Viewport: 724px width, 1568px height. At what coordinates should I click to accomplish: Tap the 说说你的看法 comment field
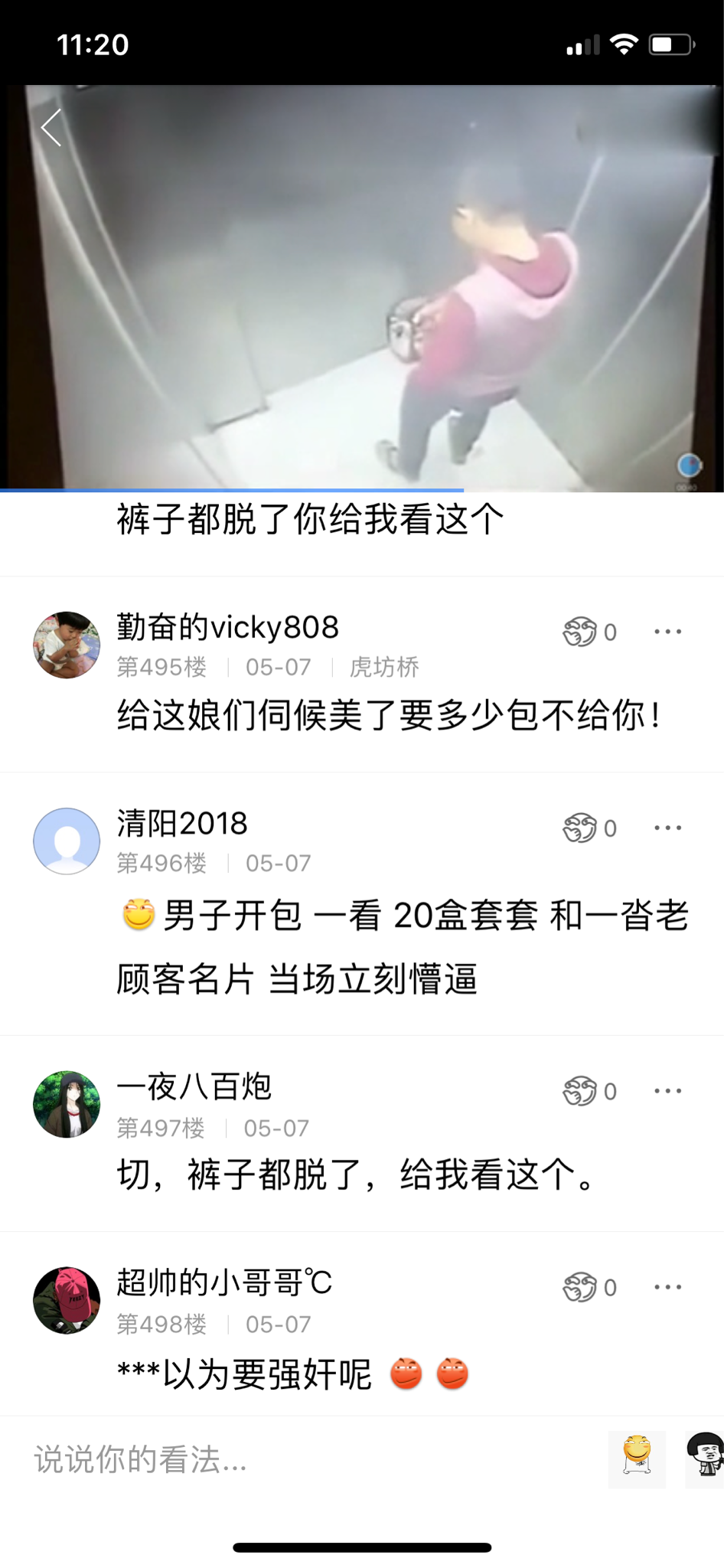306,1459
